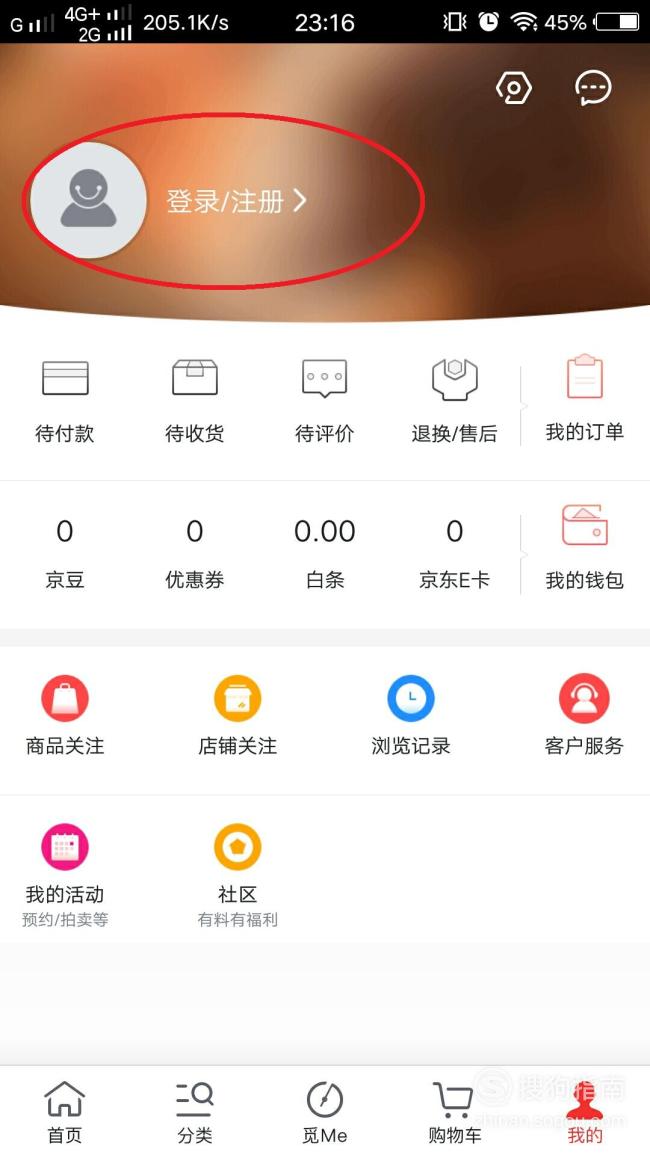Open 我的活动
The height and width of the screenshot is (1155, 650).
tap(65, 875)
